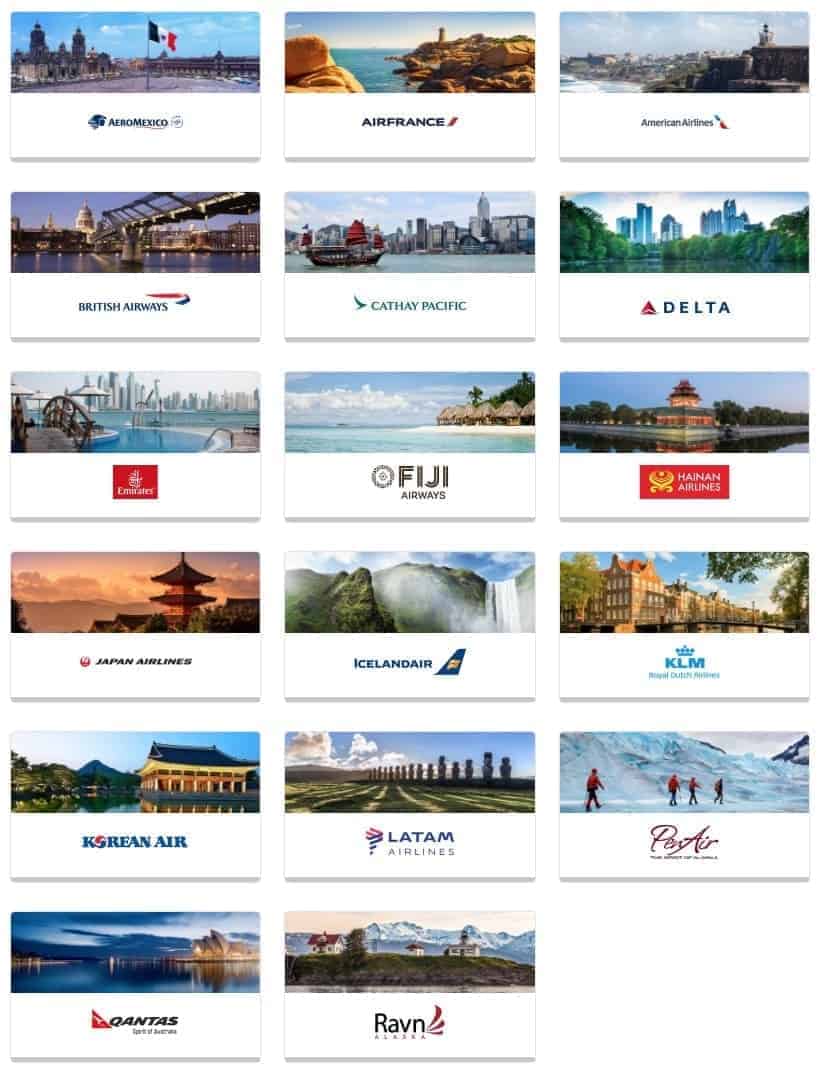This screenshot has width=825, height=1078.
Task: View the PenAir partner card
Action: [x=684, y=842]
